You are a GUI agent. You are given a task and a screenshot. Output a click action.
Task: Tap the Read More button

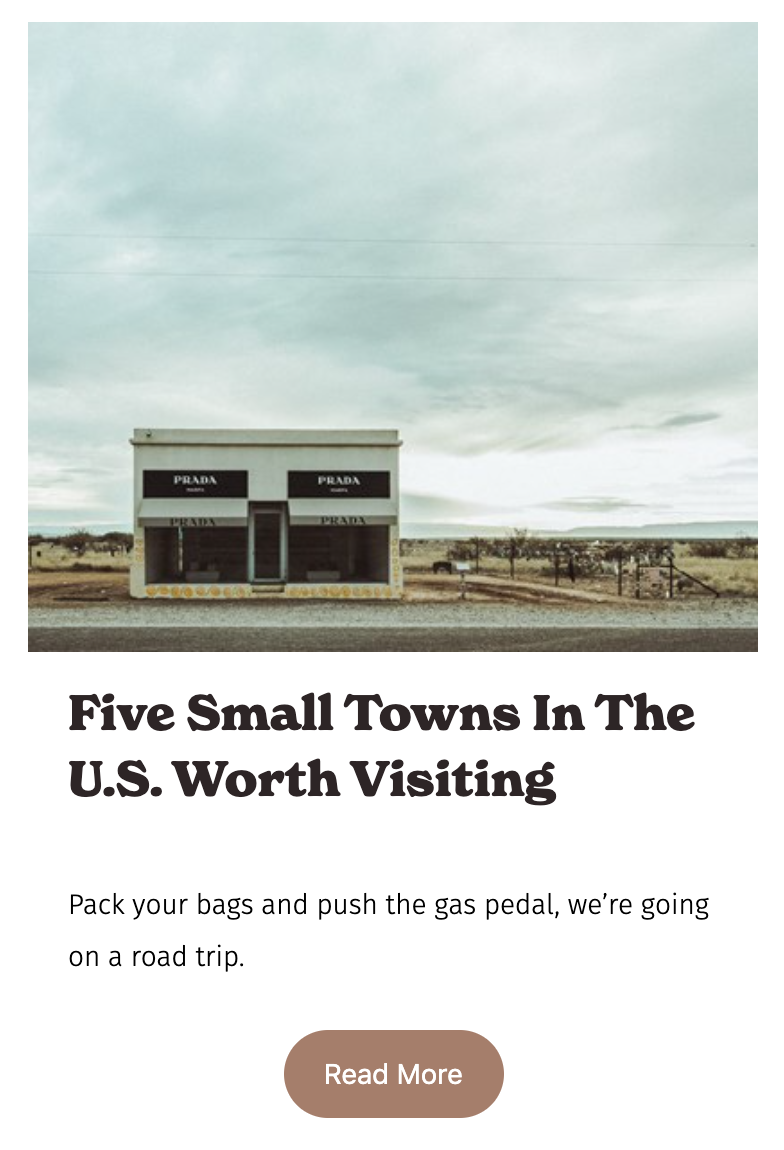point(393,1074)
